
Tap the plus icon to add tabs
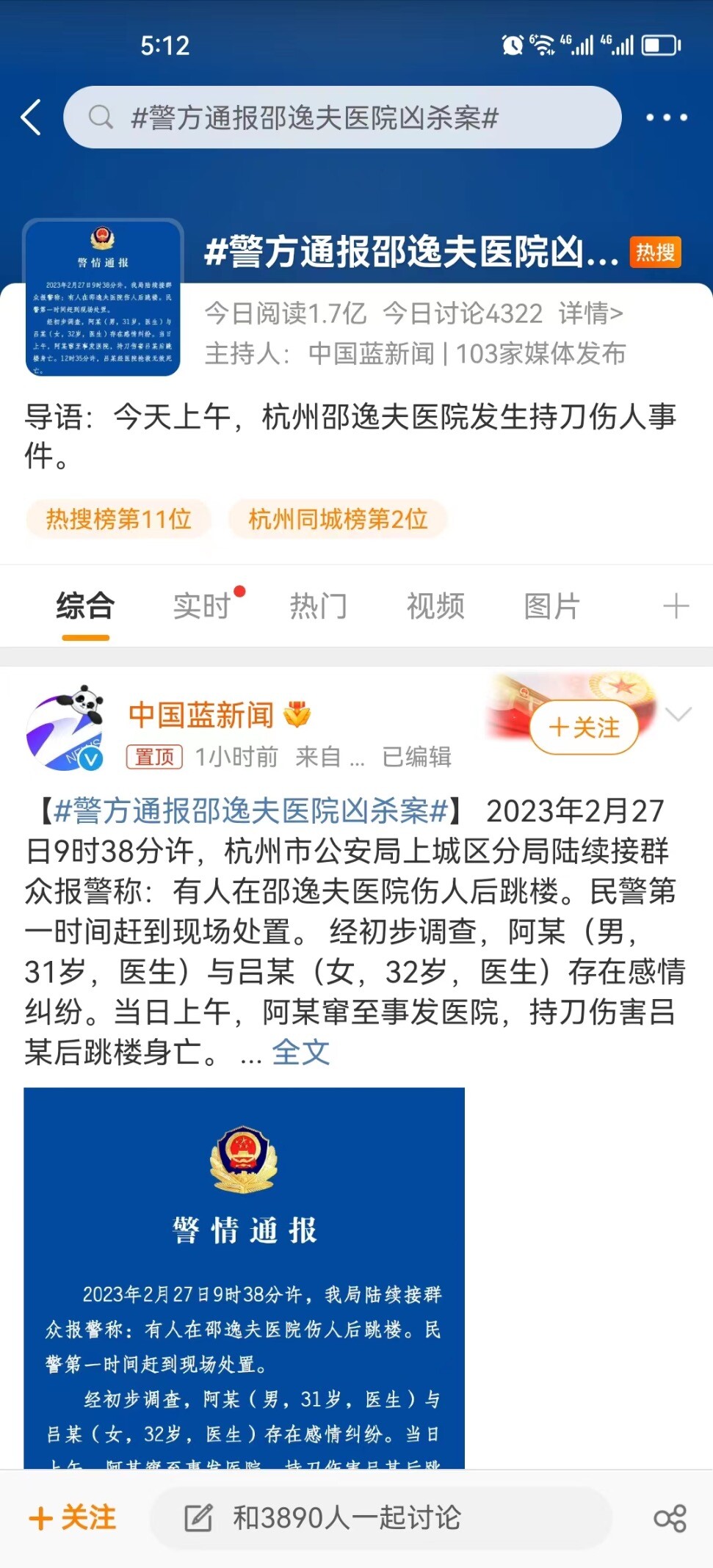pyautogui.click(x=676, y=606)
